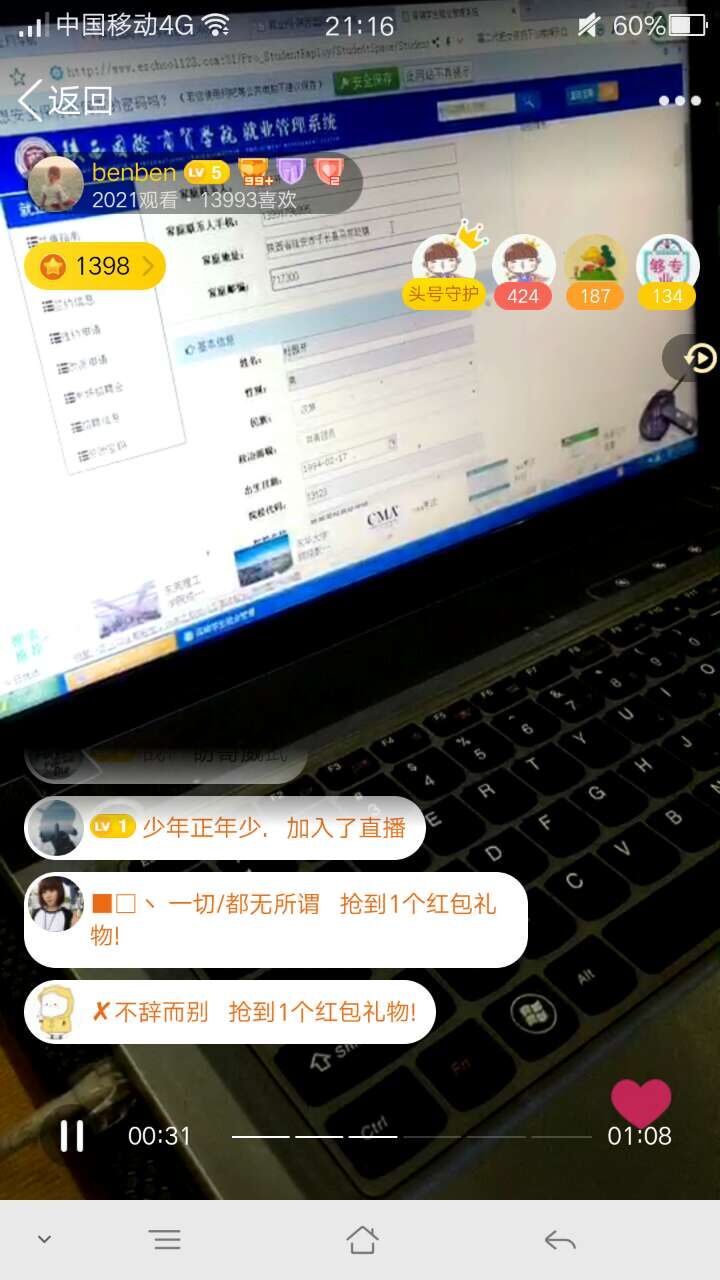Open 不辞而别's red packet message
Screen dimensions: 720x1280
pos(230,1012)
